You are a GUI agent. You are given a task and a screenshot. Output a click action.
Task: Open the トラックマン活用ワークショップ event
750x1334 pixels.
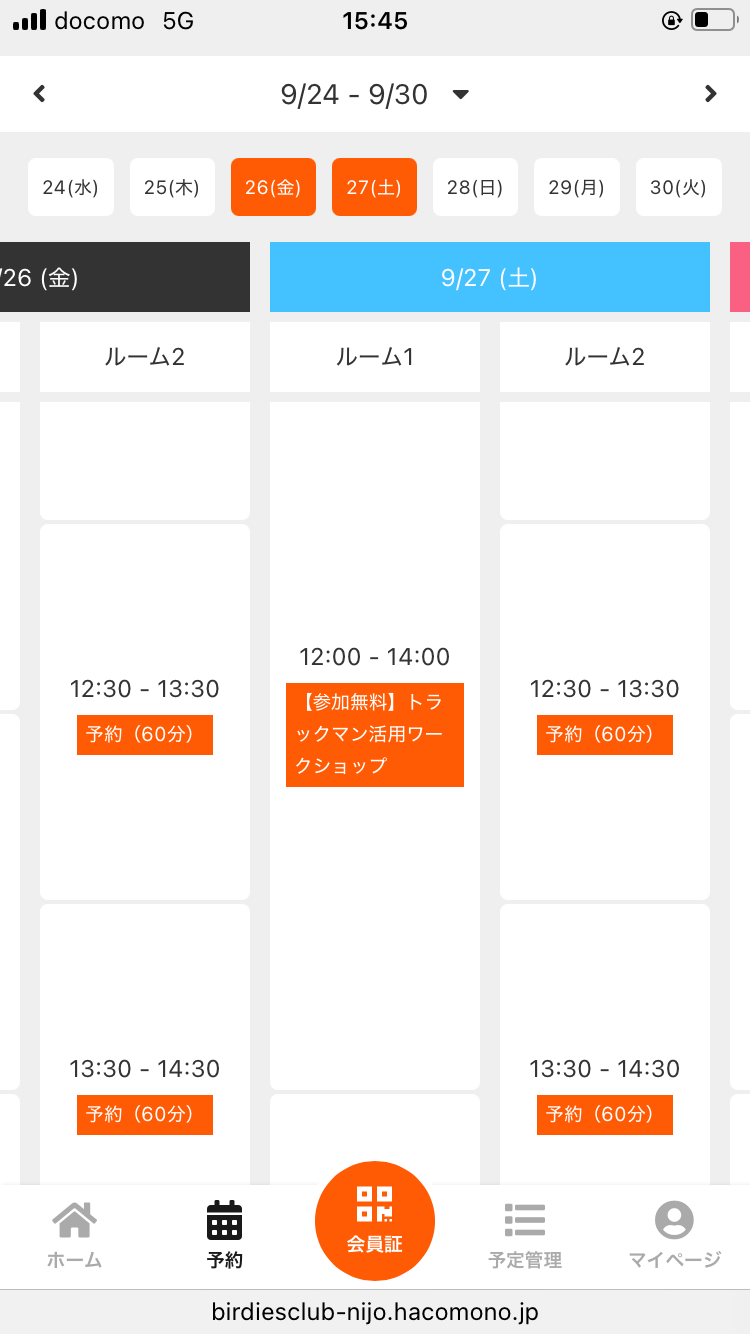(375, 735)
